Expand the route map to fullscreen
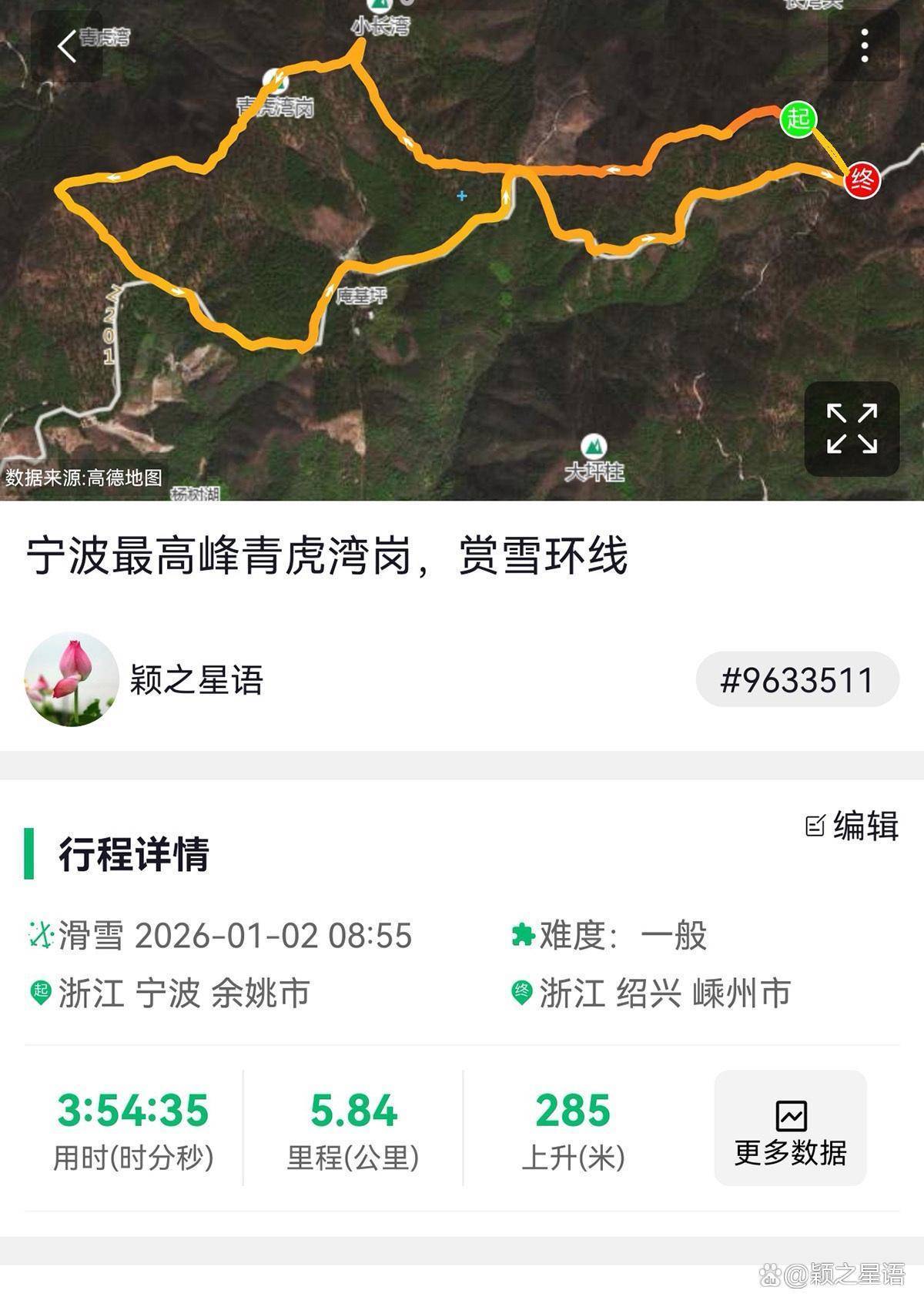924x1307 pixels. [x=852, y=428]
